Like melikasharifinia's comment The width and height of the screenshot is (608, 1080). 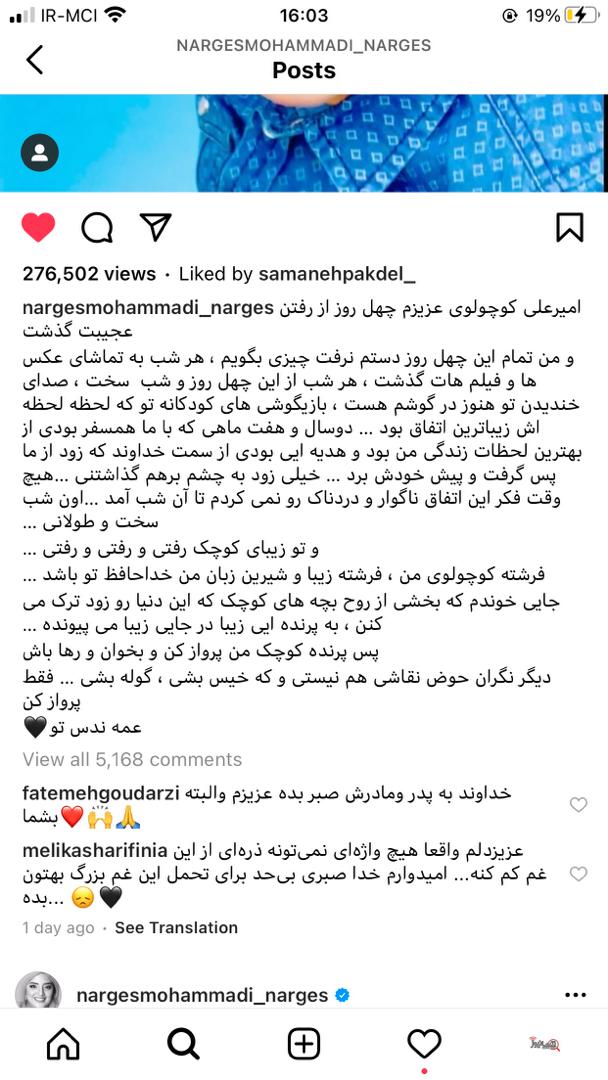pos(577,873)
